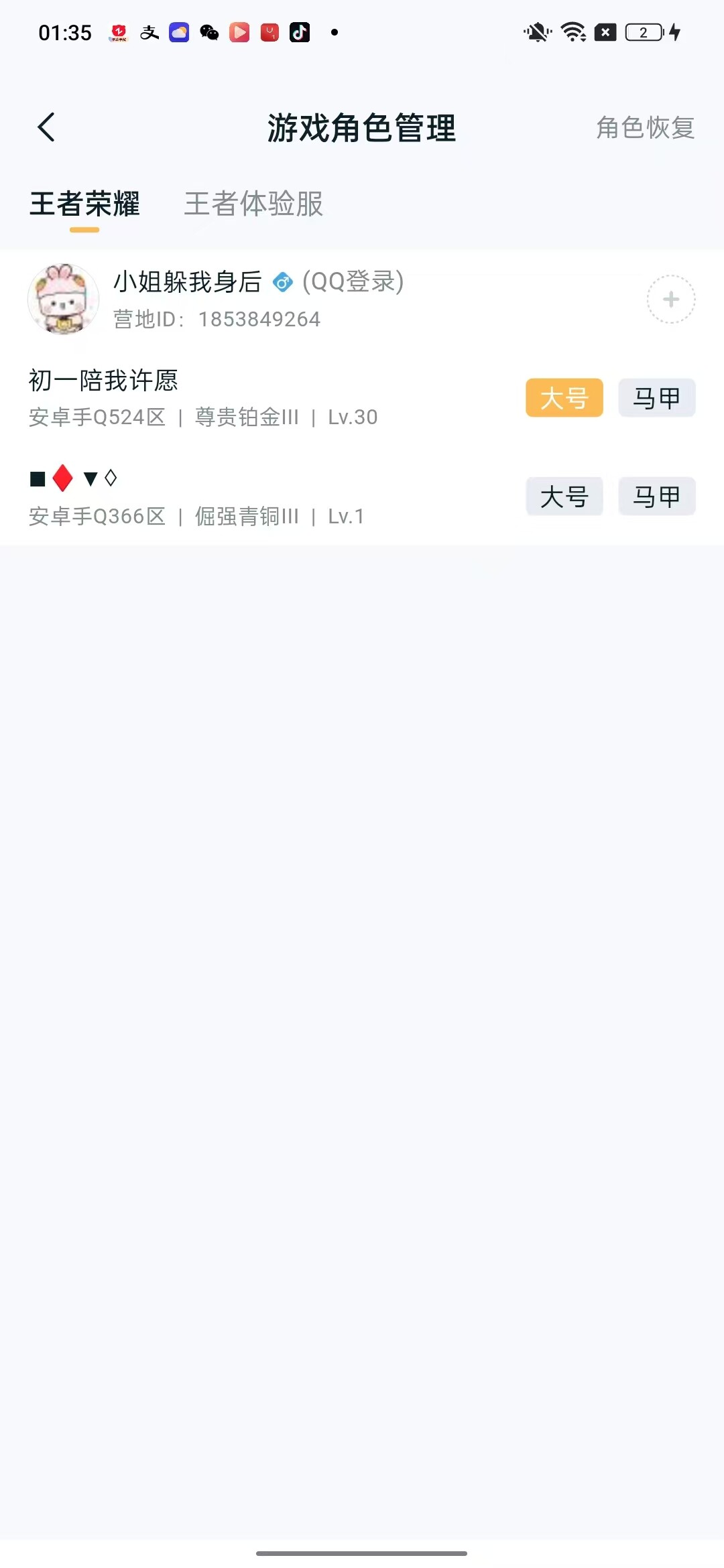Toggle 大号 for the ■♦▼◇ character

pos(564,497)
